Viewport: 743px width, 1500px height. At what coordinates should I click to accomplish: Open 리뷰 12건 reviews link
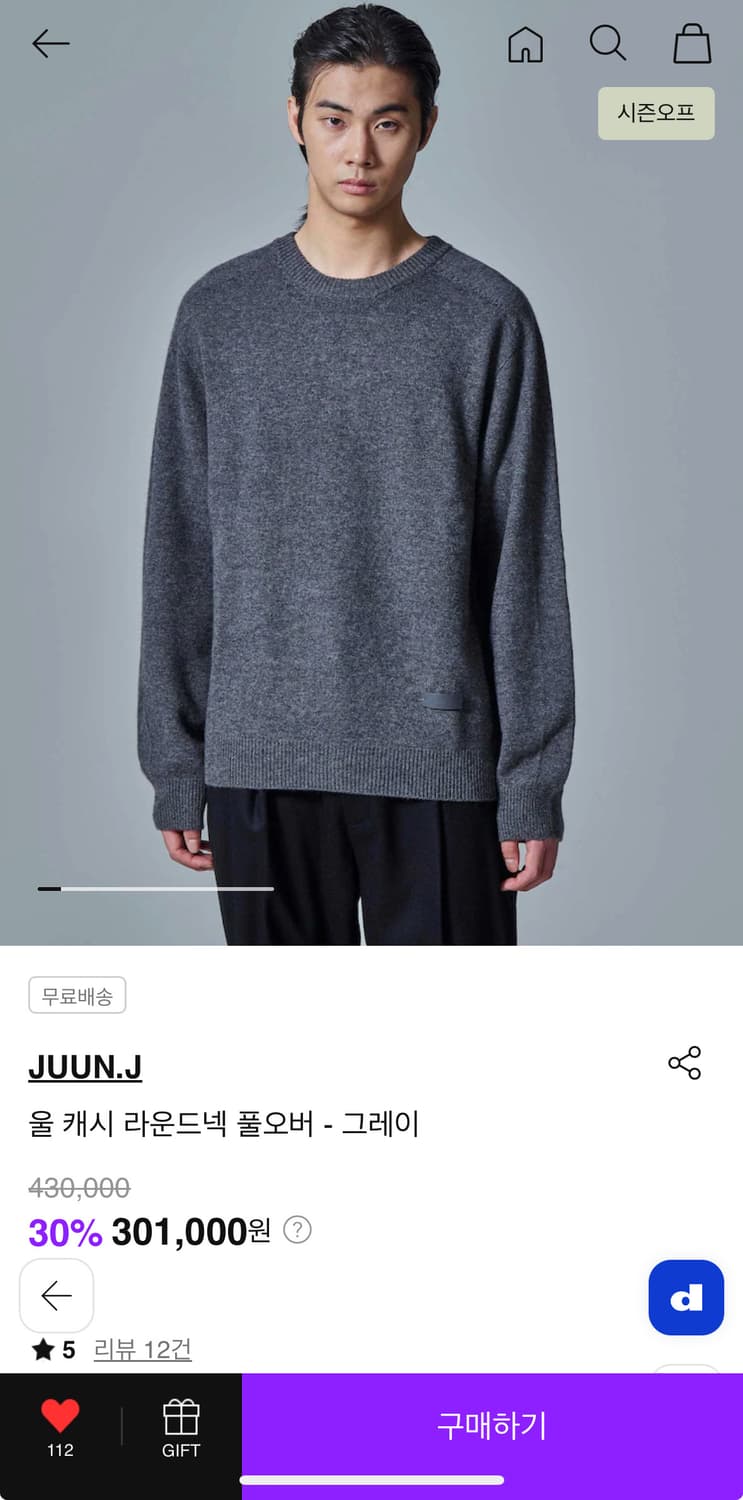tap(142, 1349)
